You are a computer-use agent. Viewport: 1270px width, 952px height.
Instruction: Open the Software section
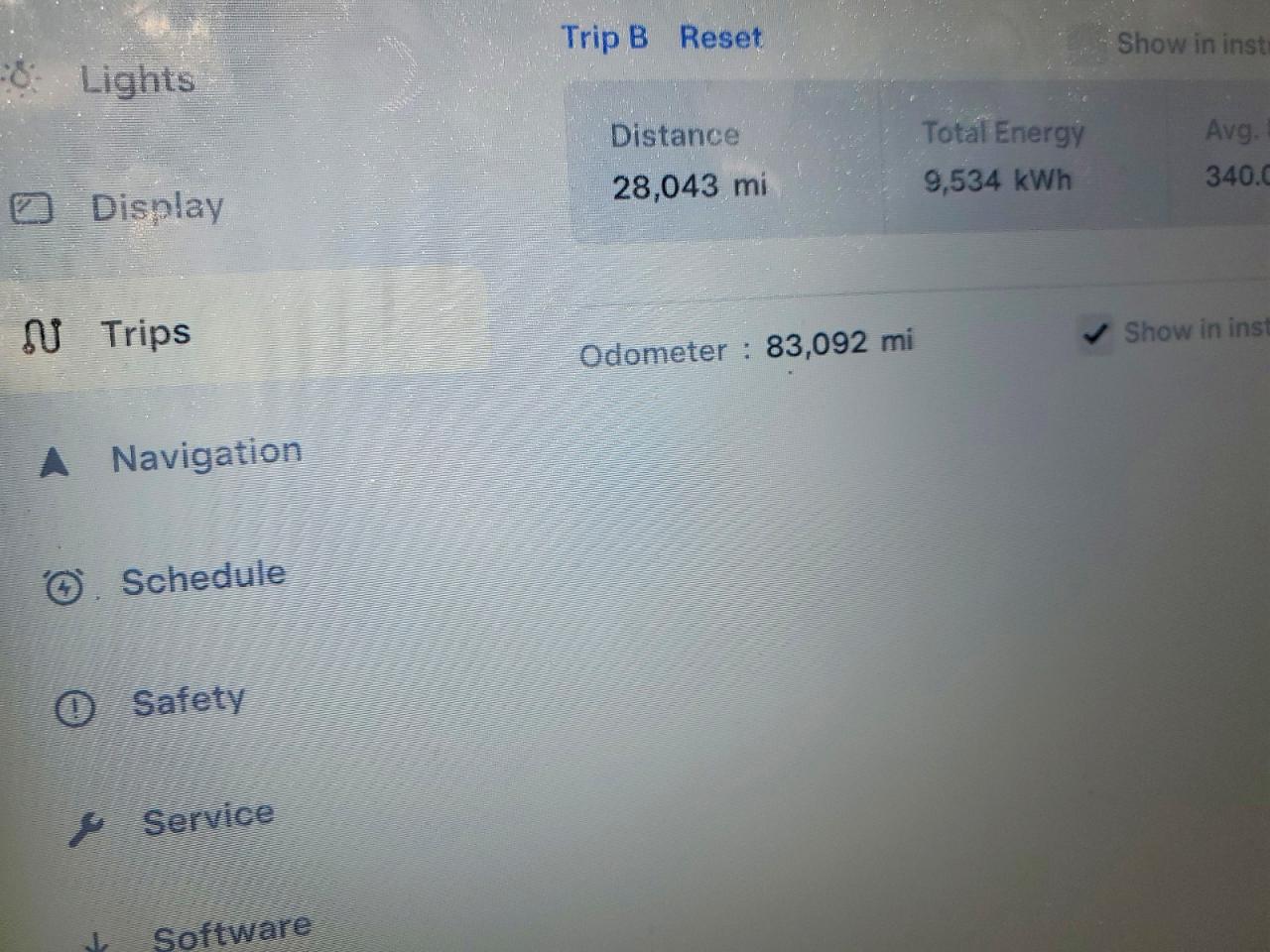coord(196,932)
